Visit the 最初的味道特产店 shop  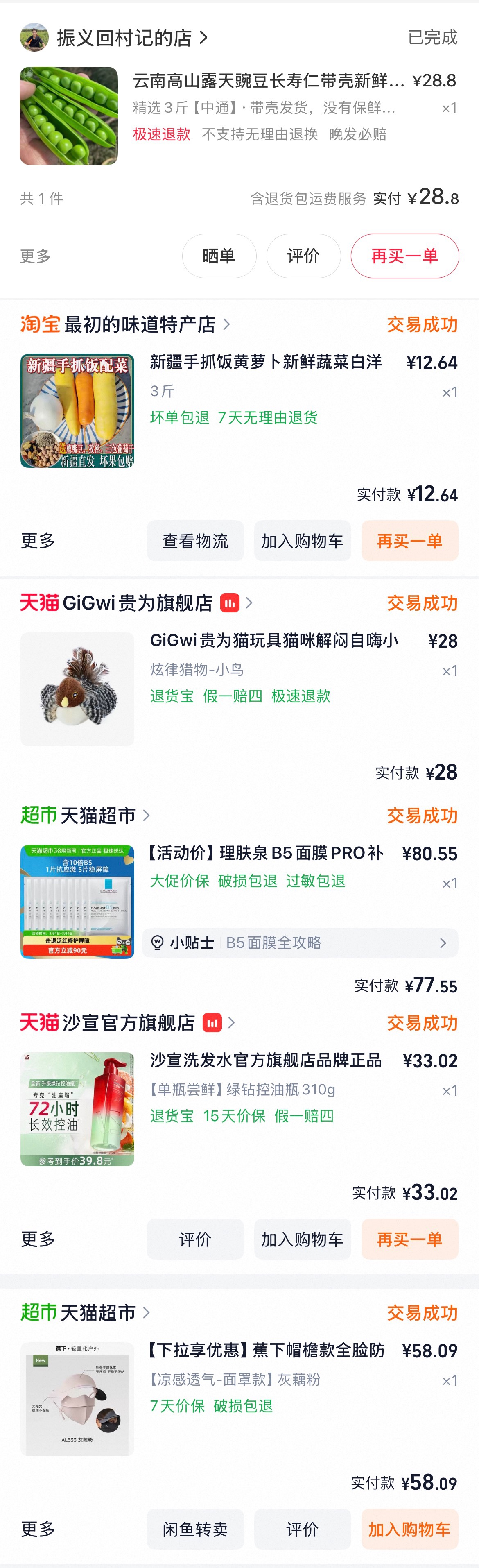[x=140, y=324]
